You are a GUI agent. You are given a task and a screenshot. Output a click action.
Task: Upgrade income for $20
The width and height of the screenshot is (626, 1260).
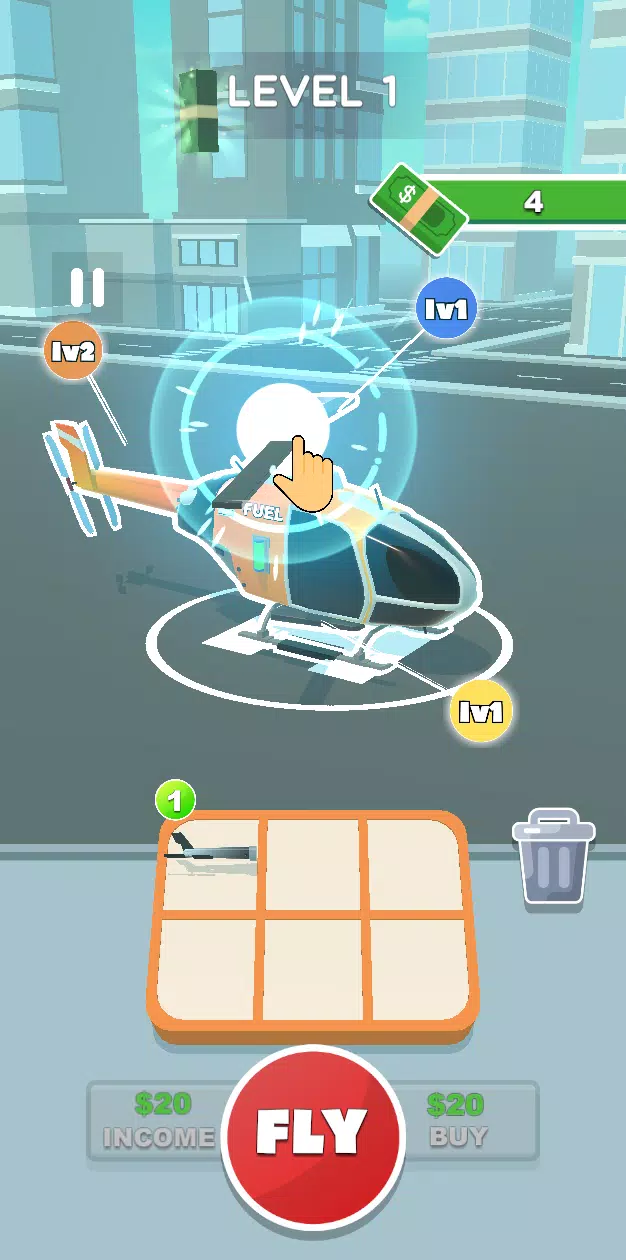point(160,1120)
